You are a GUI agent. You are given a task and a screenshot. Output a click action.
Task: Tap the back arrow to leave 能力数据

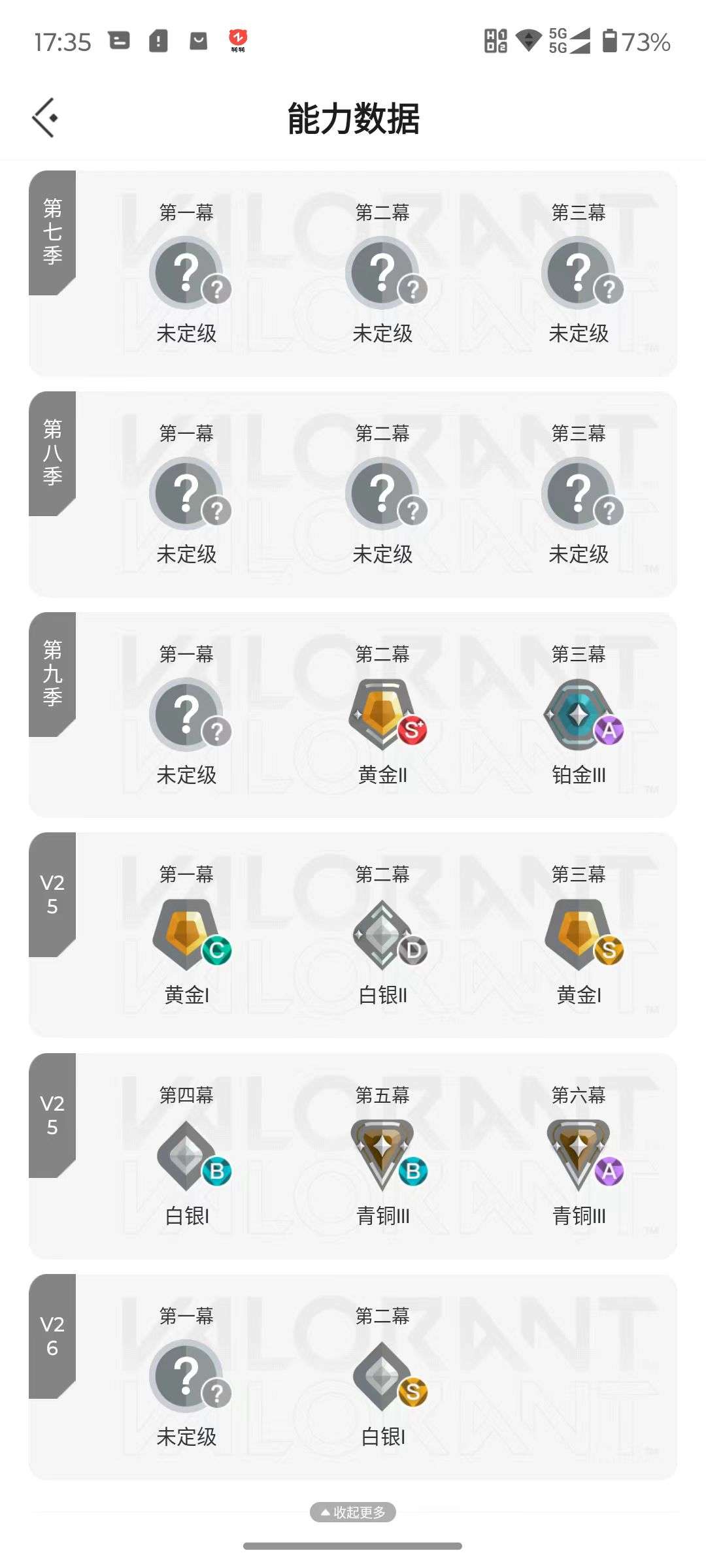[x=44, y=119]
